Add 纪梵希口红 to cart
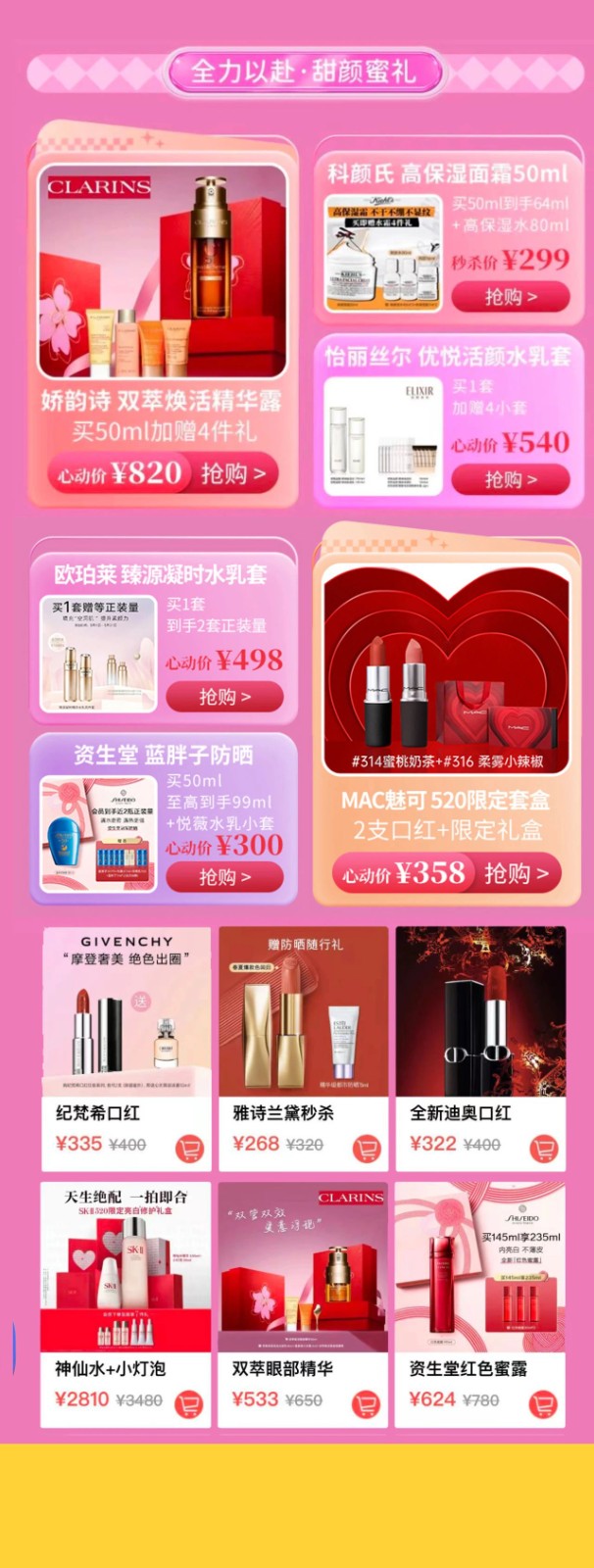 point(189,1149)
